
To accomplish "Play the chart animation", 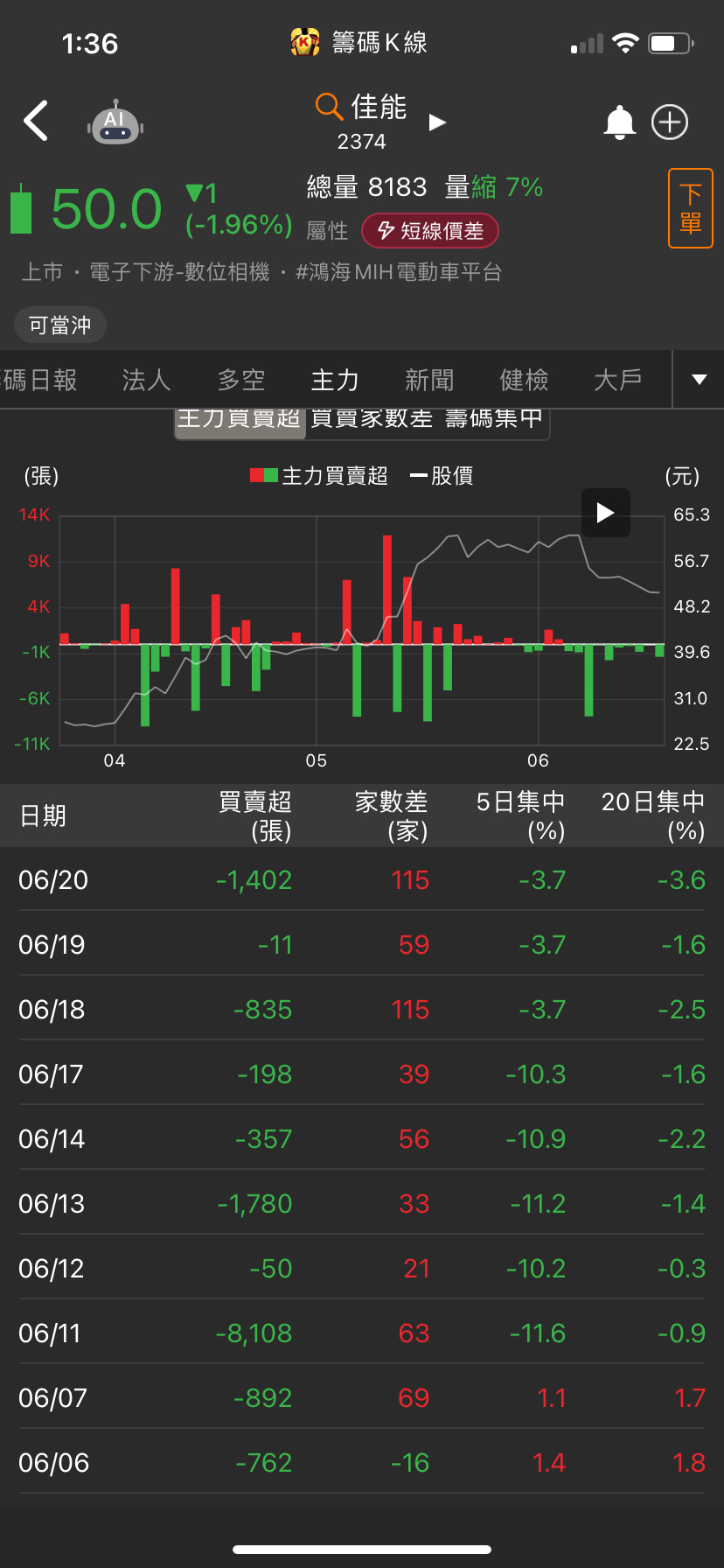I will coord(605,513).
